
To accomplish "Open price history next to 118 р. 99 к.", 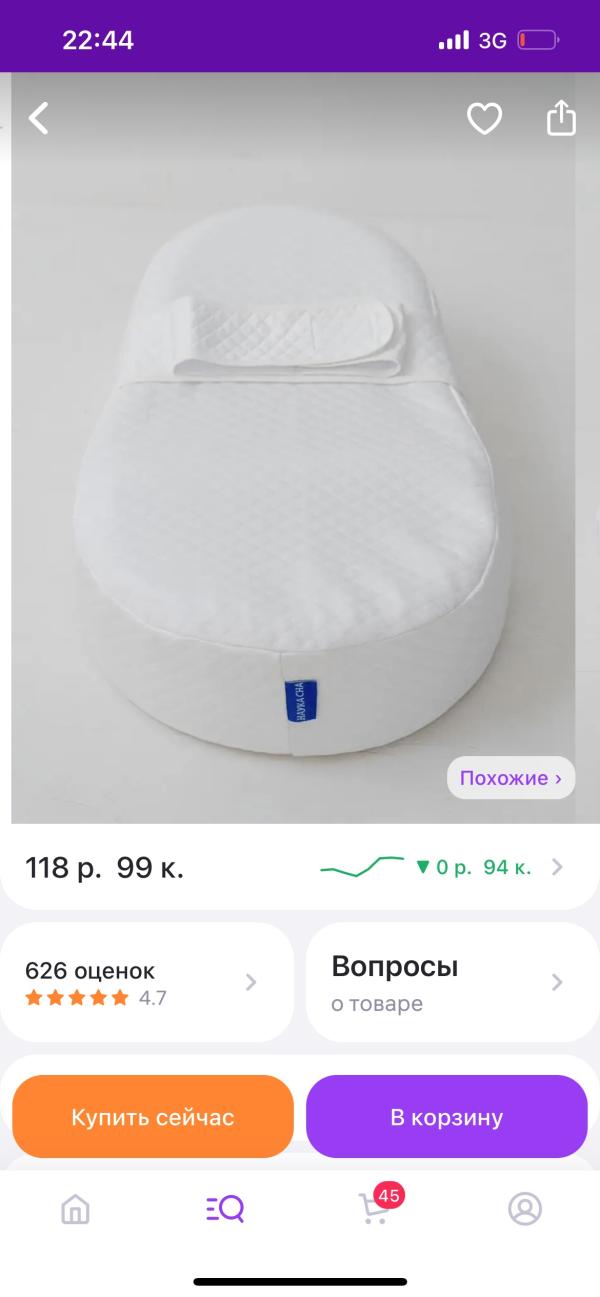I will 440,867.
